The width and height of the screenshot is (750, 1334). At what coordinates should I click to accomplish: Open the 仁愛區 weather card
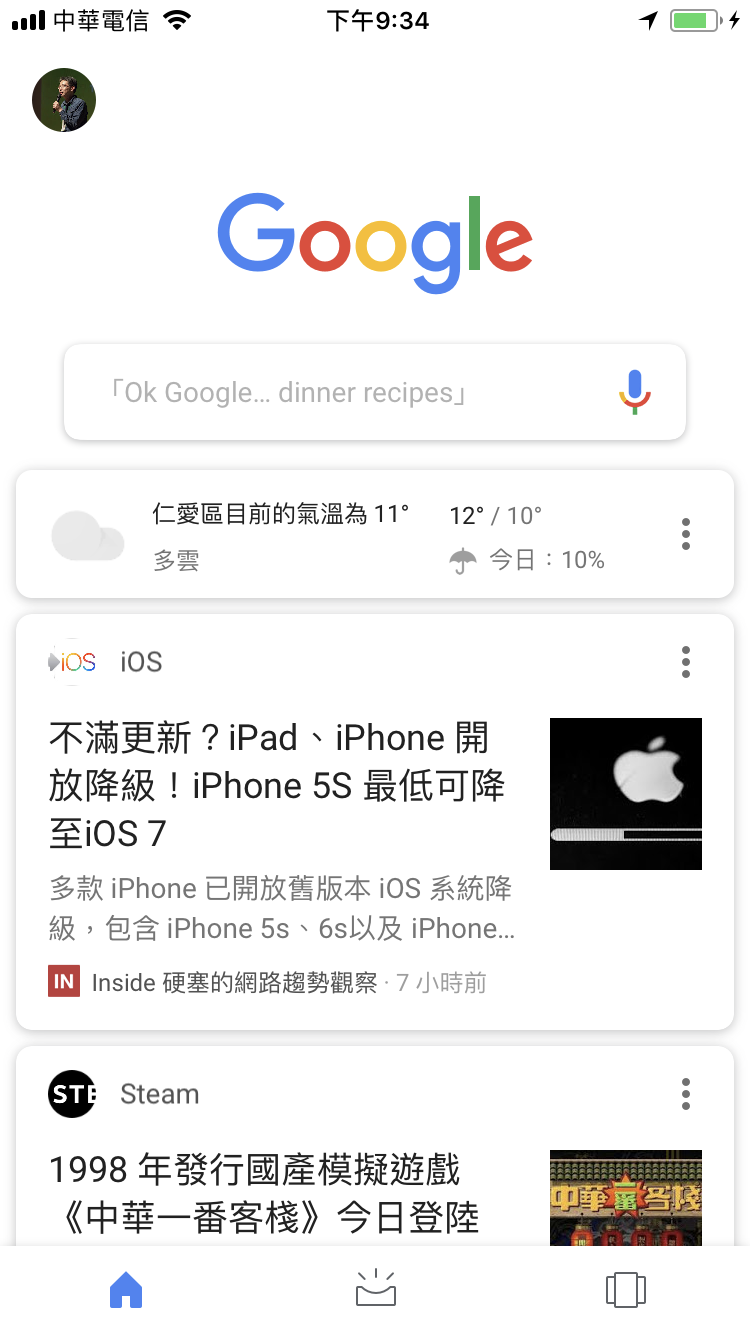coord(340,535)
